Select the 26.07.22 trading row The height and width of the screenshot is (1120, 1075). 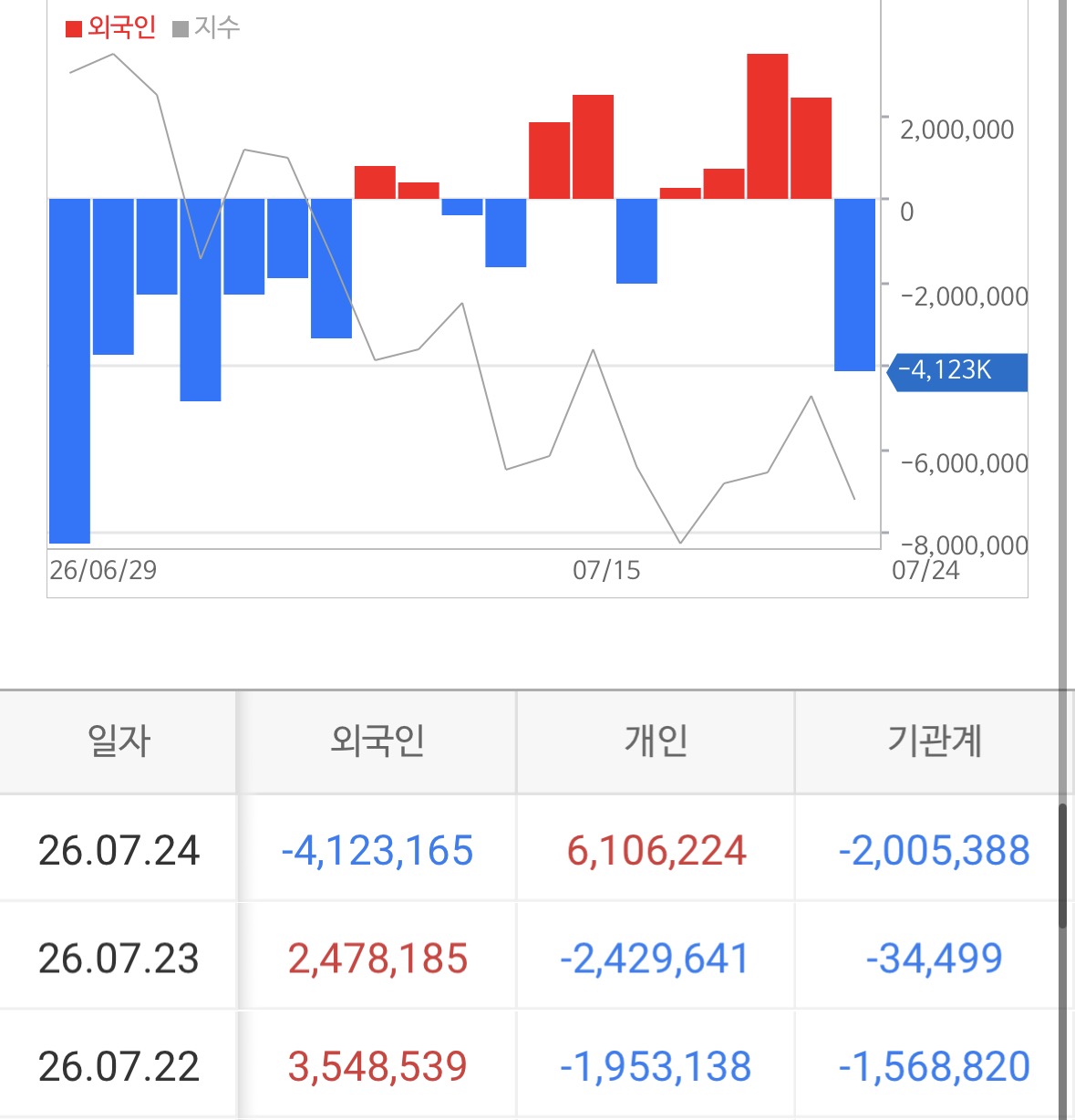click(531, 1064)
